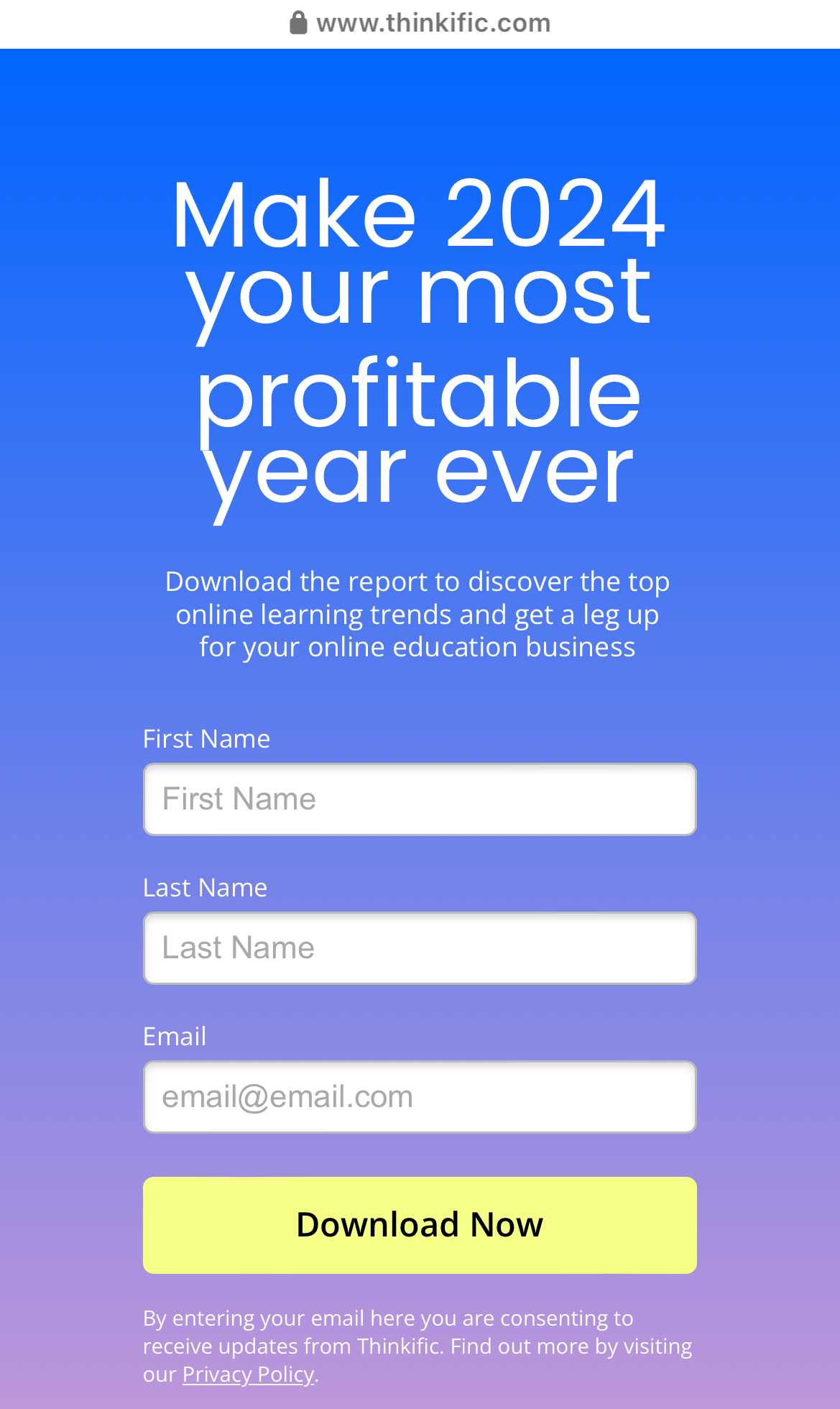Select the Email input box
840x1409 pixels.
[x=420, y=1097]
